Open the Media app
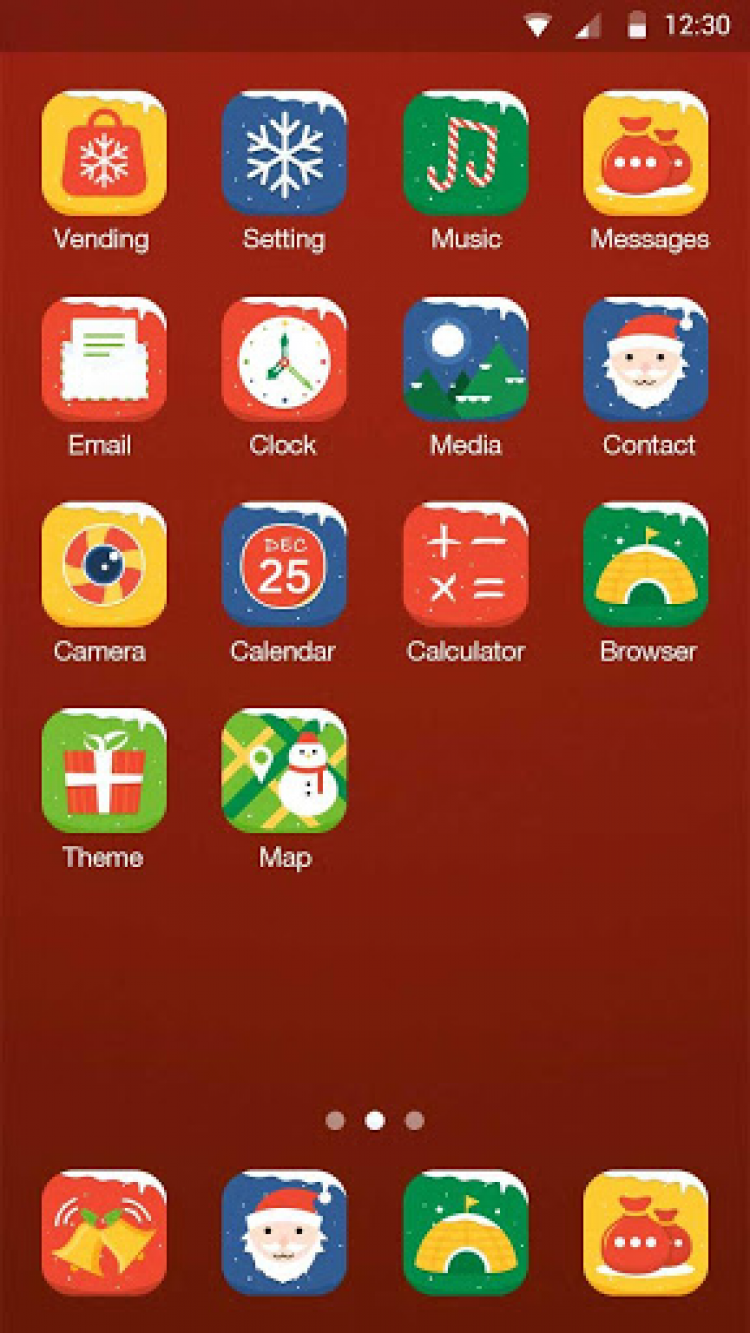 465,360
